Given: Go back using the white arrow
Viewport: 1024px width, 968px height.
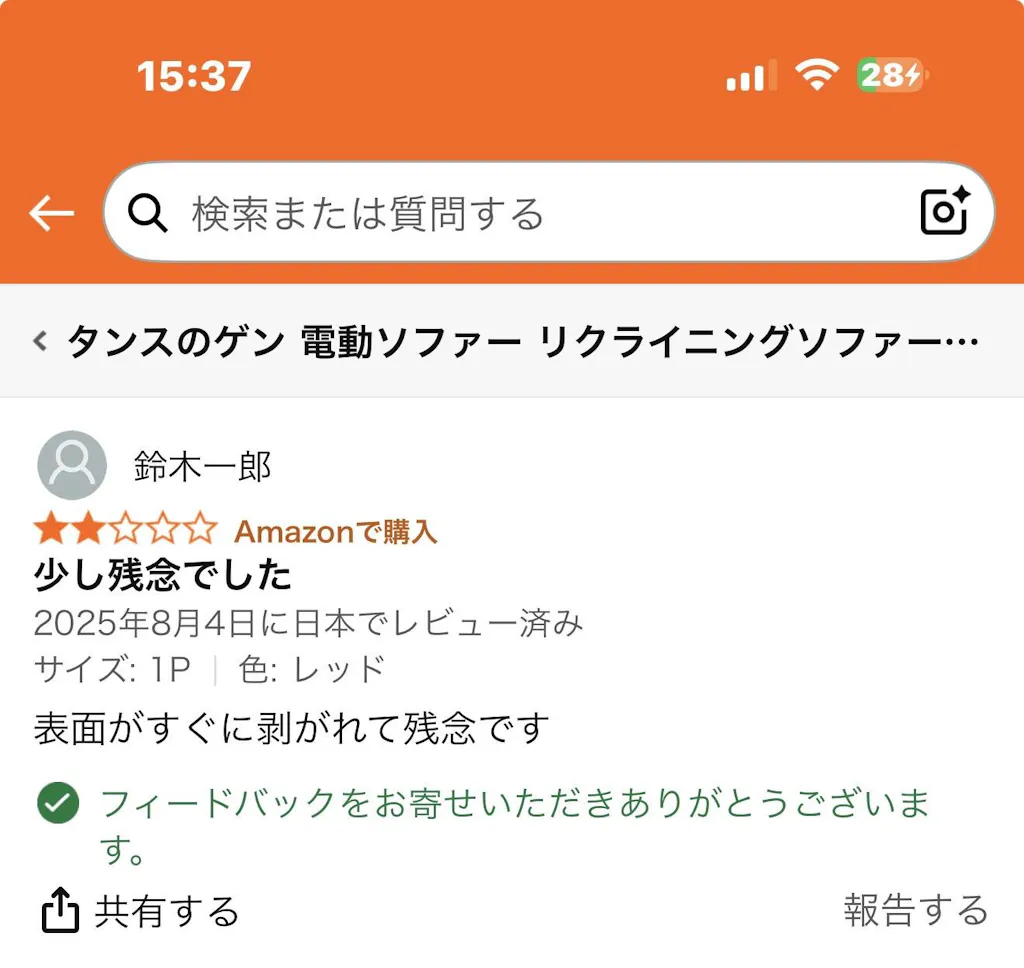Looking at the screenshot, I should [52, 213].
